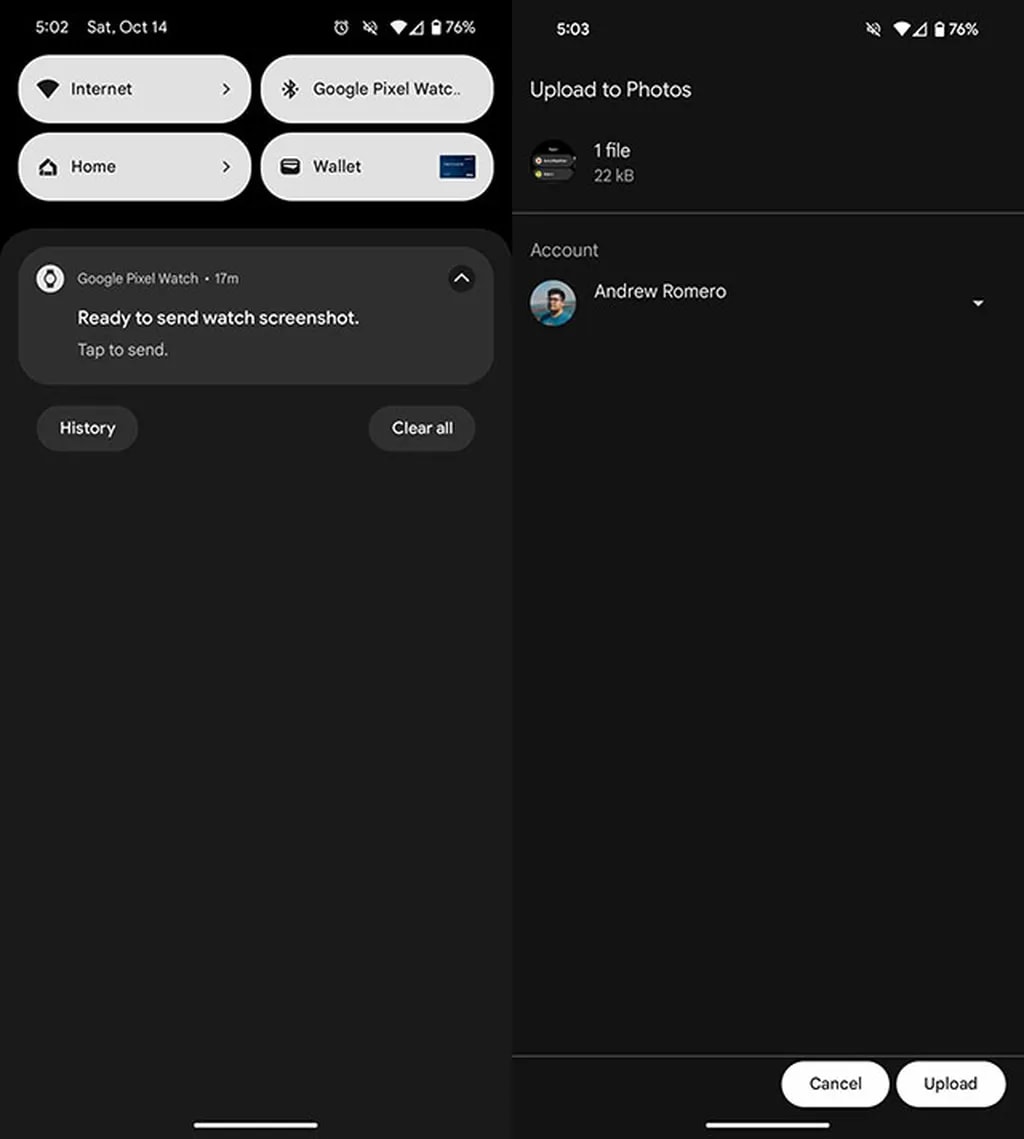Clear all notifications
Screen dimensions: 1024x1139
pos(422,428)
